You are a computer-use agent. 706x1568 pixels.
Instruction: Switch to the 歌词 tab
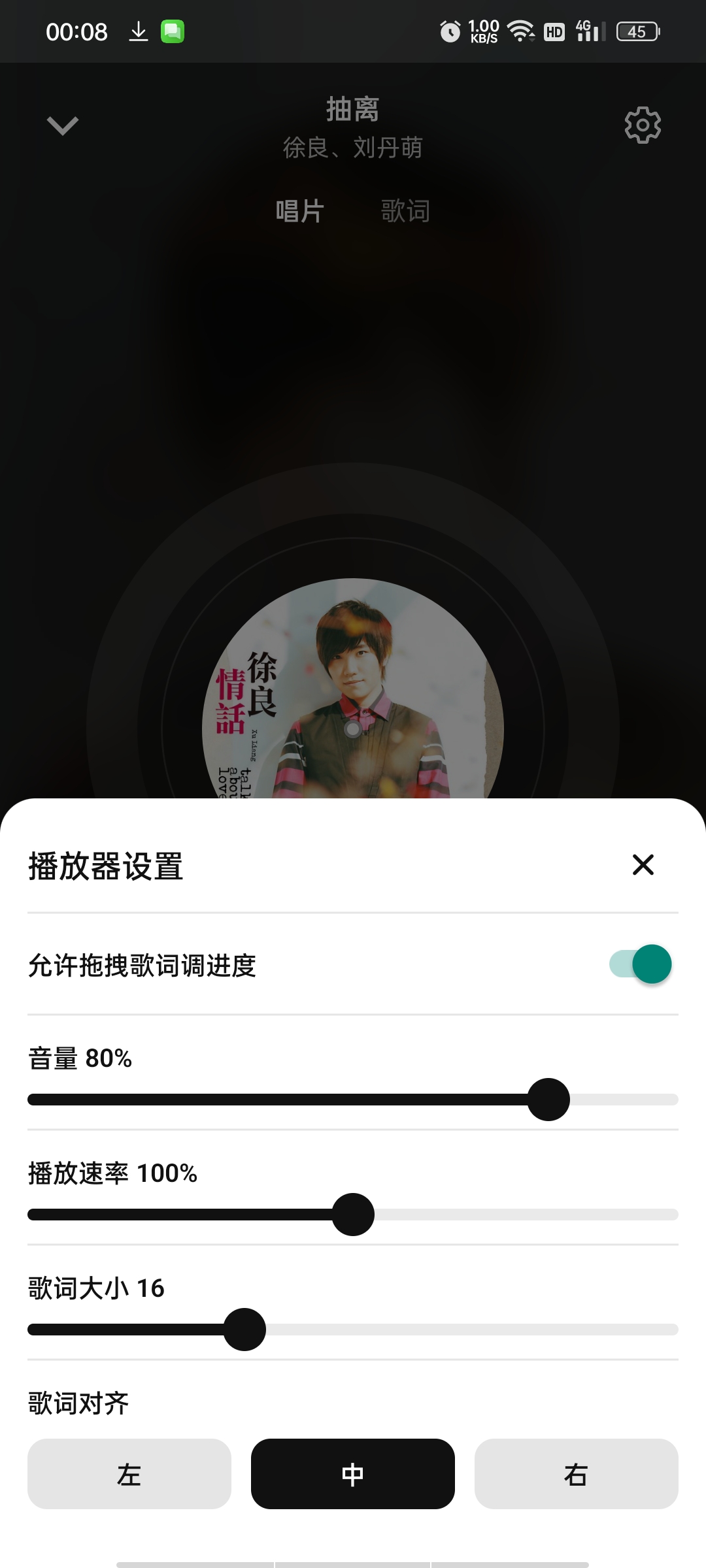coord(405,211)
